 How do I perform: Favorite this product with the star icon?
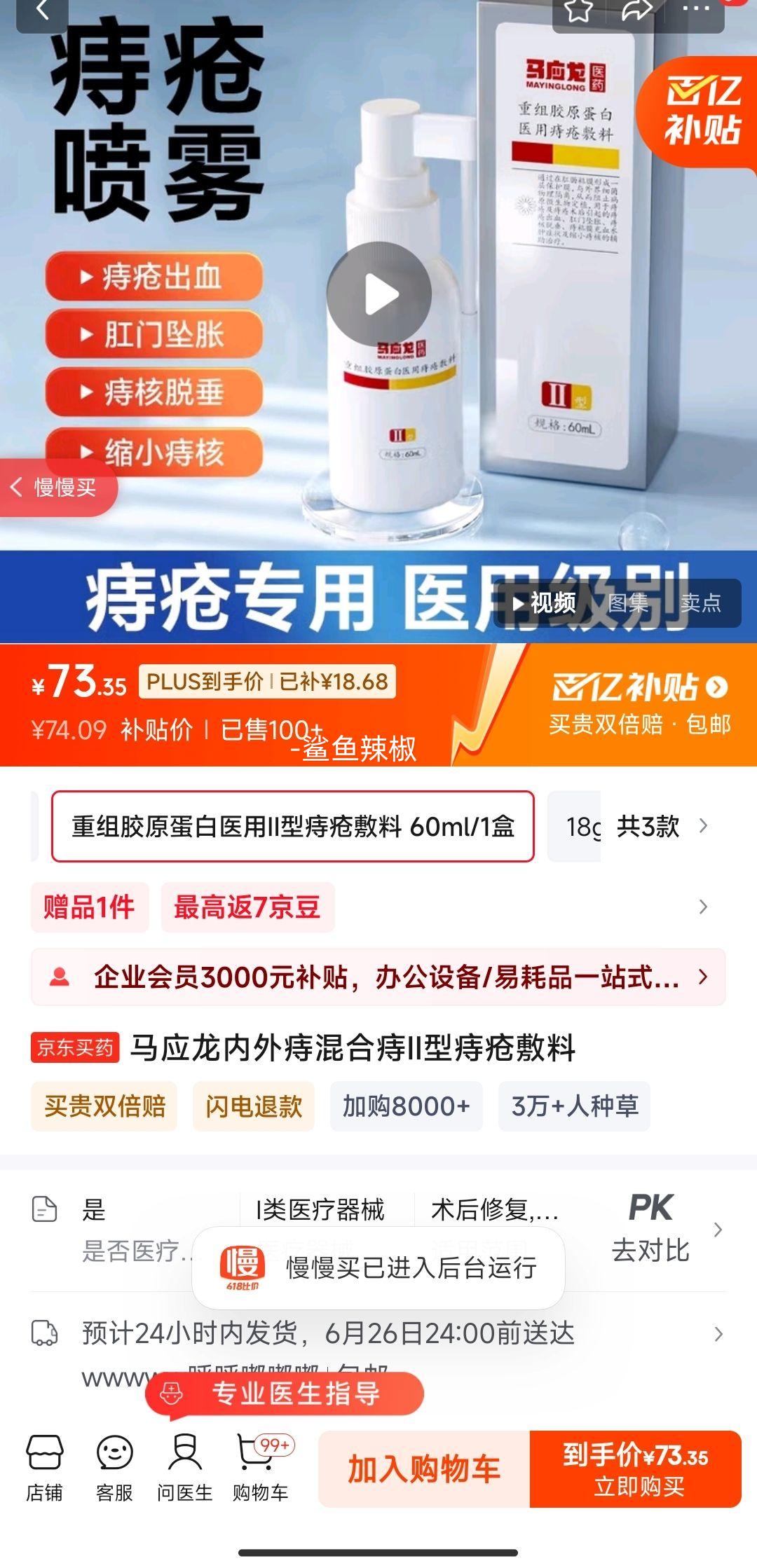pos(579,11)
